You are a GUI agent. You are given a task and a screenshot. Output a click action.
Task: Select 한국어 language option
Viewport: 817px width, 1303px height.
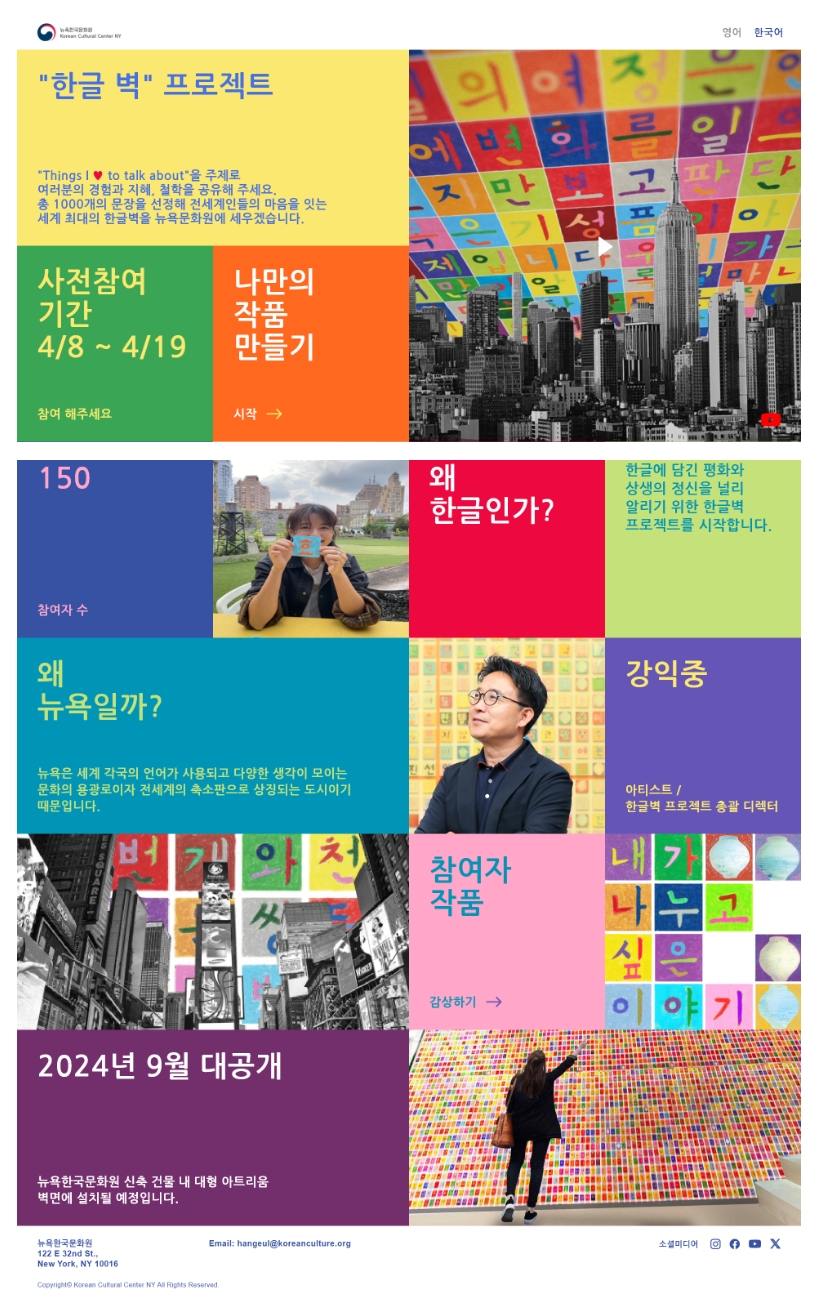tap(768, 32)
